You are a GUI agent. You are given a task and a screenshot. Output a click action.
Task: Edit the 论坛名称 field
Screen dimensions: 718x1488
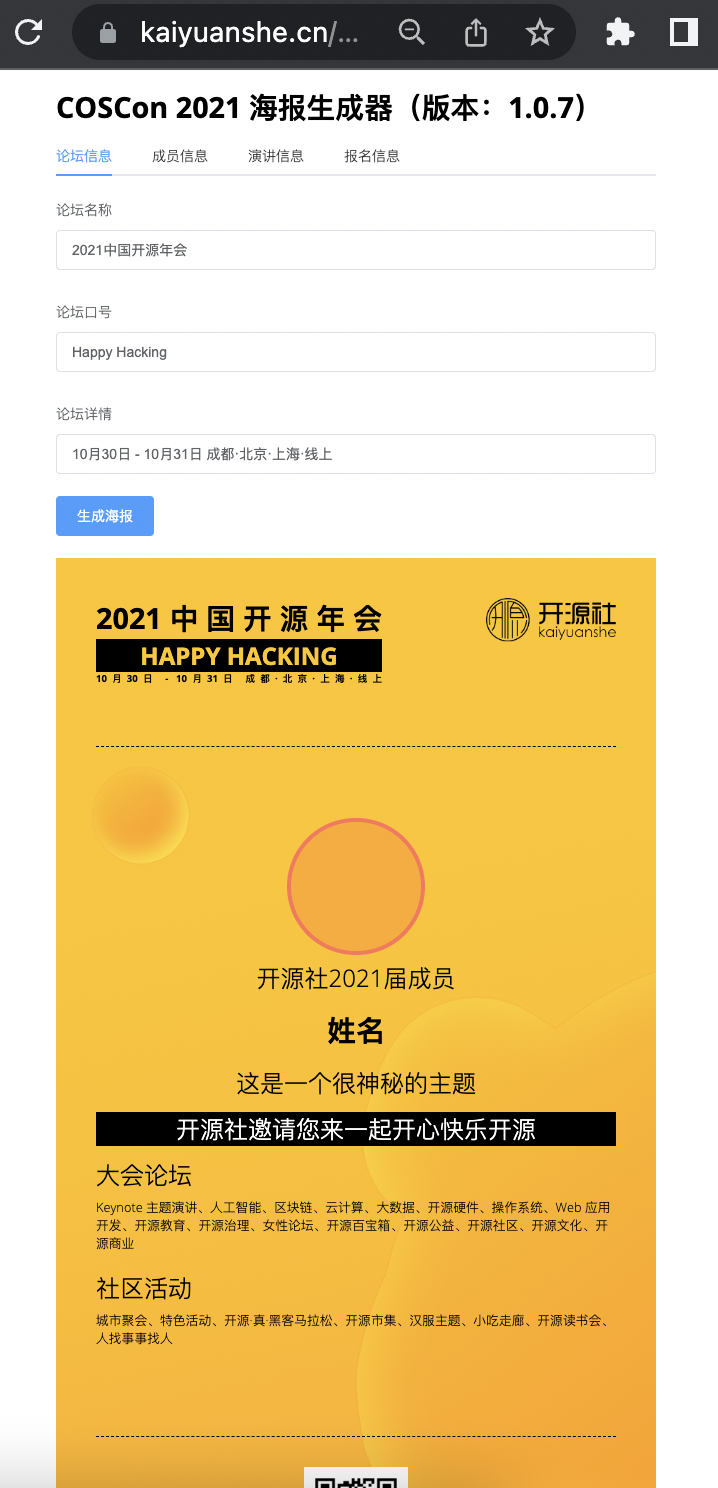(355, 250)
